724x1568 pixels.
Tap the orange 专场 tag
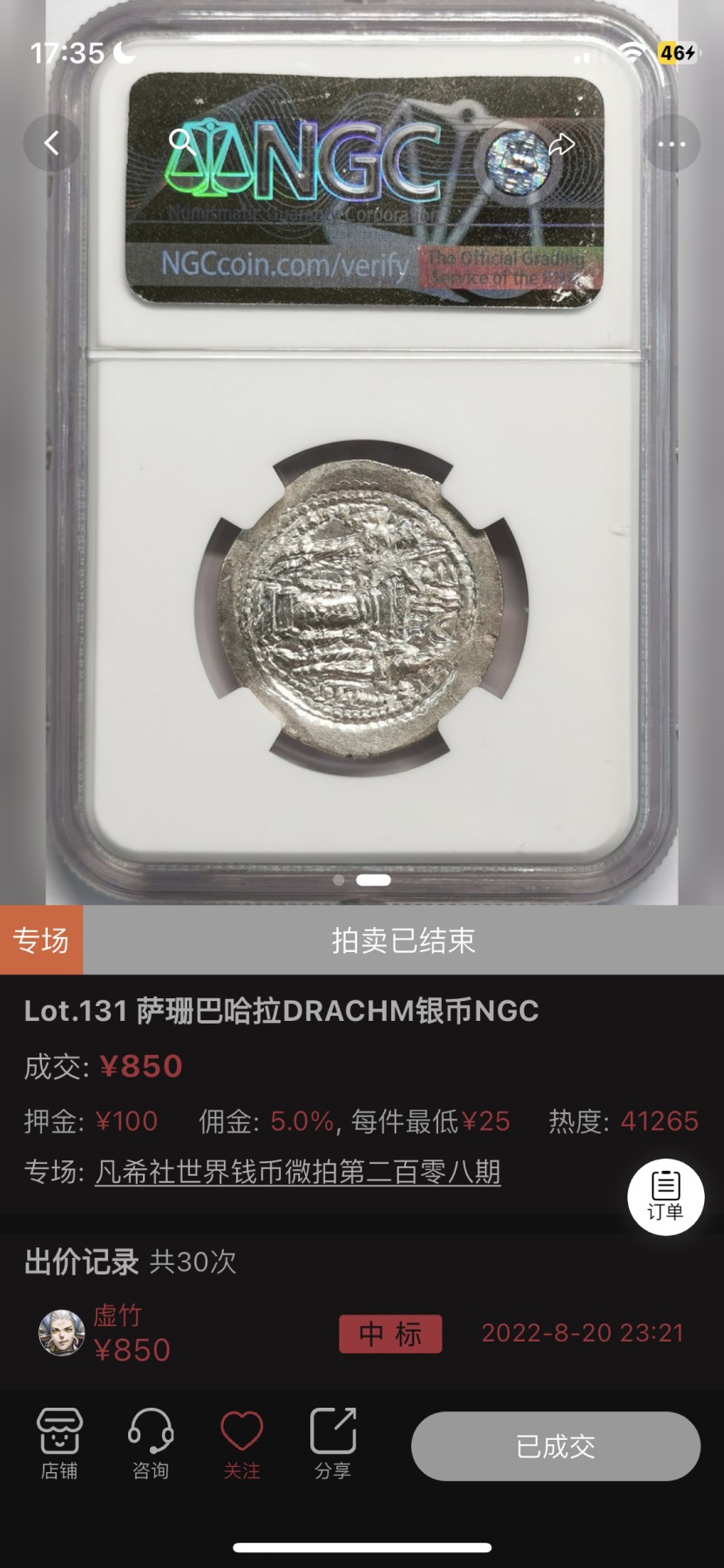pyautogui.click(x=41, y=940)
